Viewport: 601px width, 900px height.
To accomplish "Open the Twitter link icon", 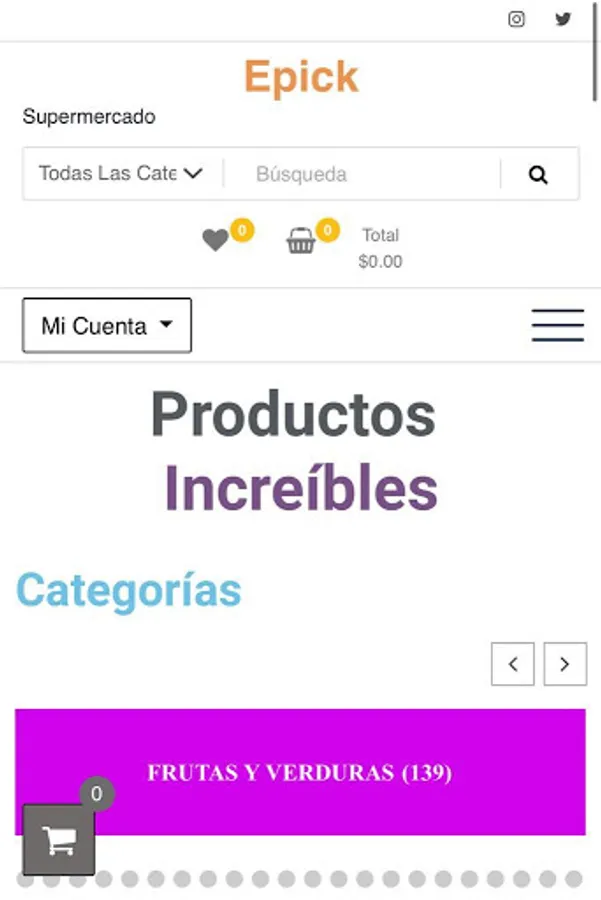I will point(564,19).
